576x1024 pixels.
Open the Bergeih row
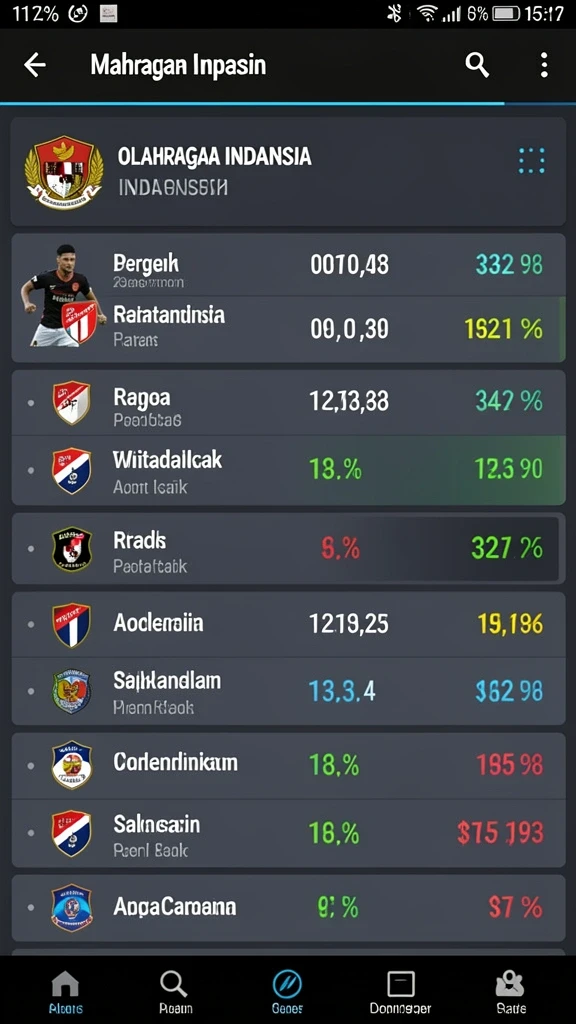click(288, 264)
